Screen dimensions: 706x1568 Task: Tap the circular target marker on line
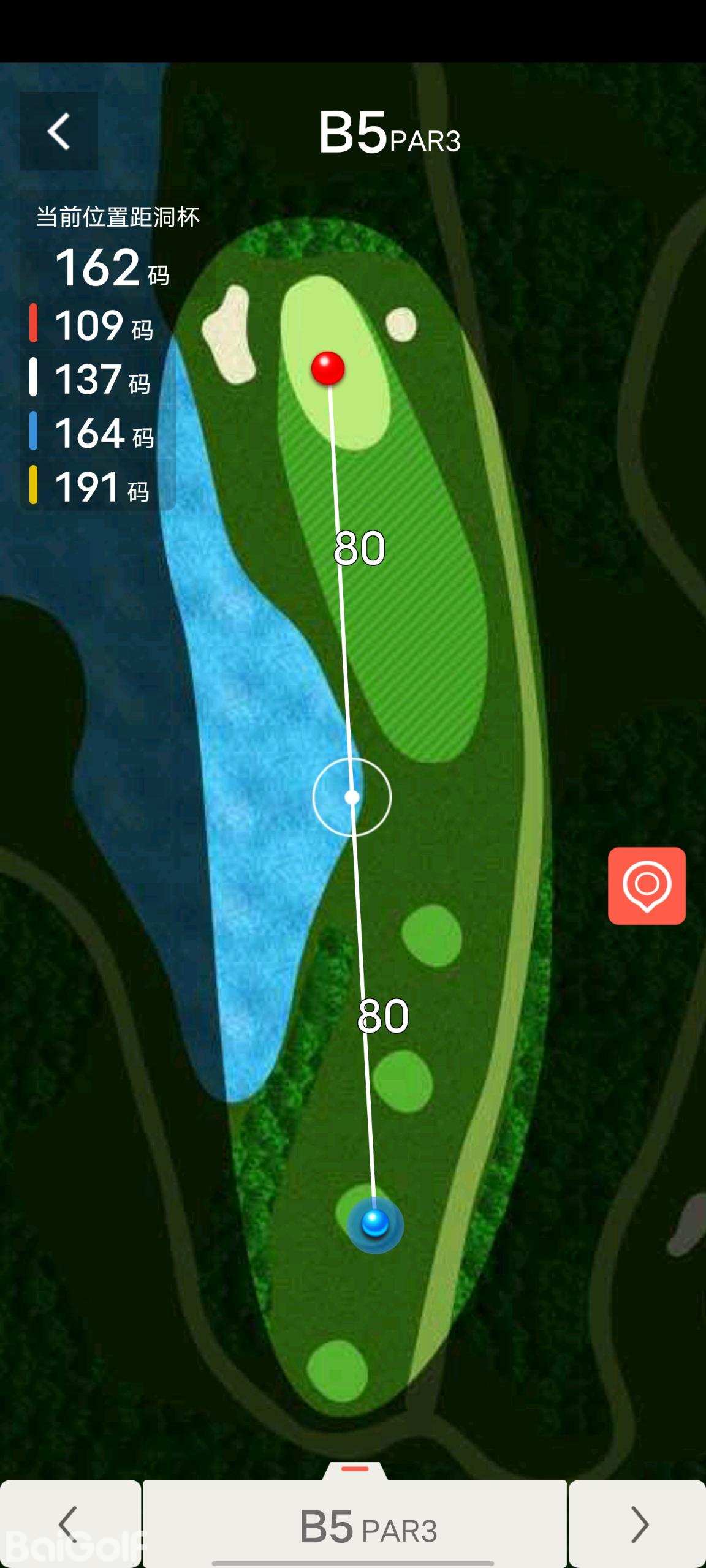tap(352, 797)
